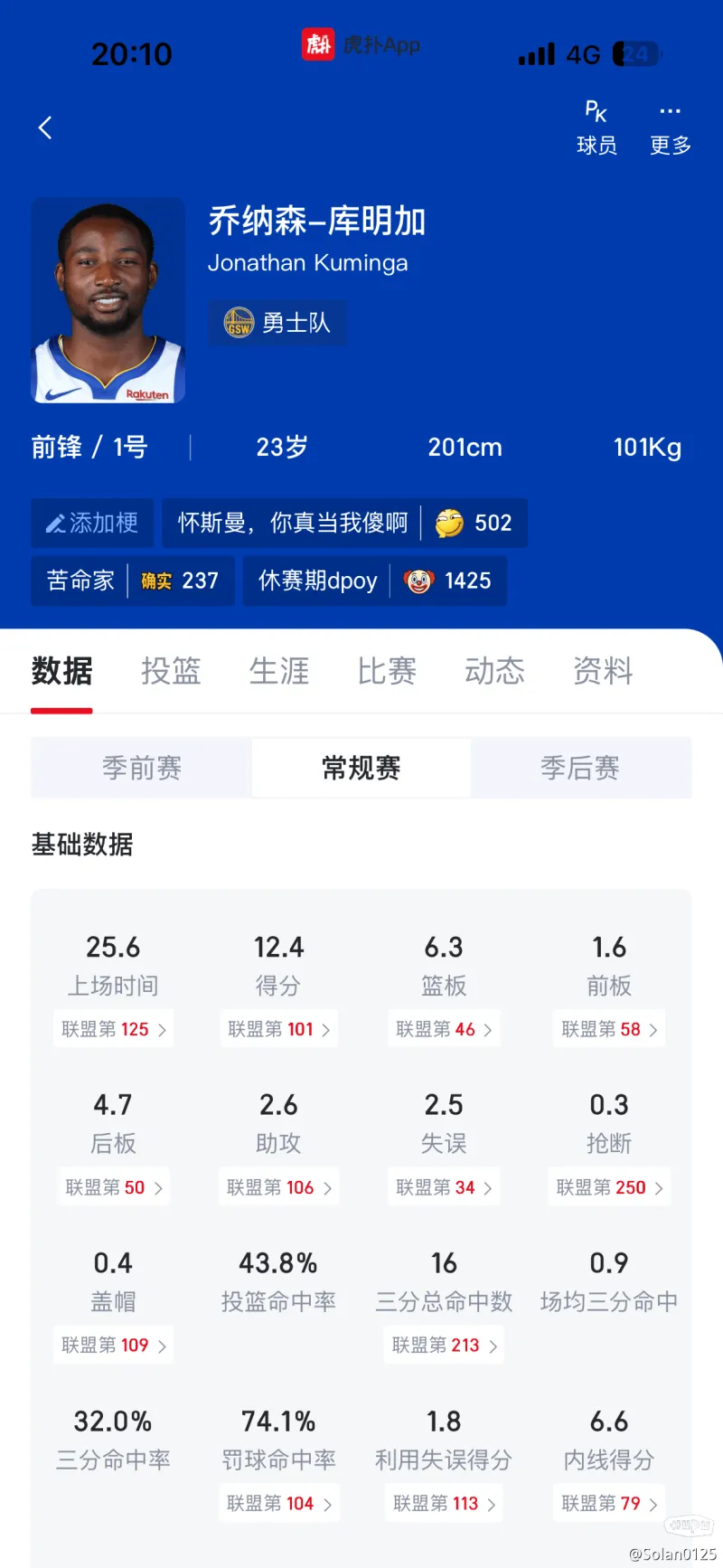Open league rank 101 for 得分

click(x=278, y=1029)
